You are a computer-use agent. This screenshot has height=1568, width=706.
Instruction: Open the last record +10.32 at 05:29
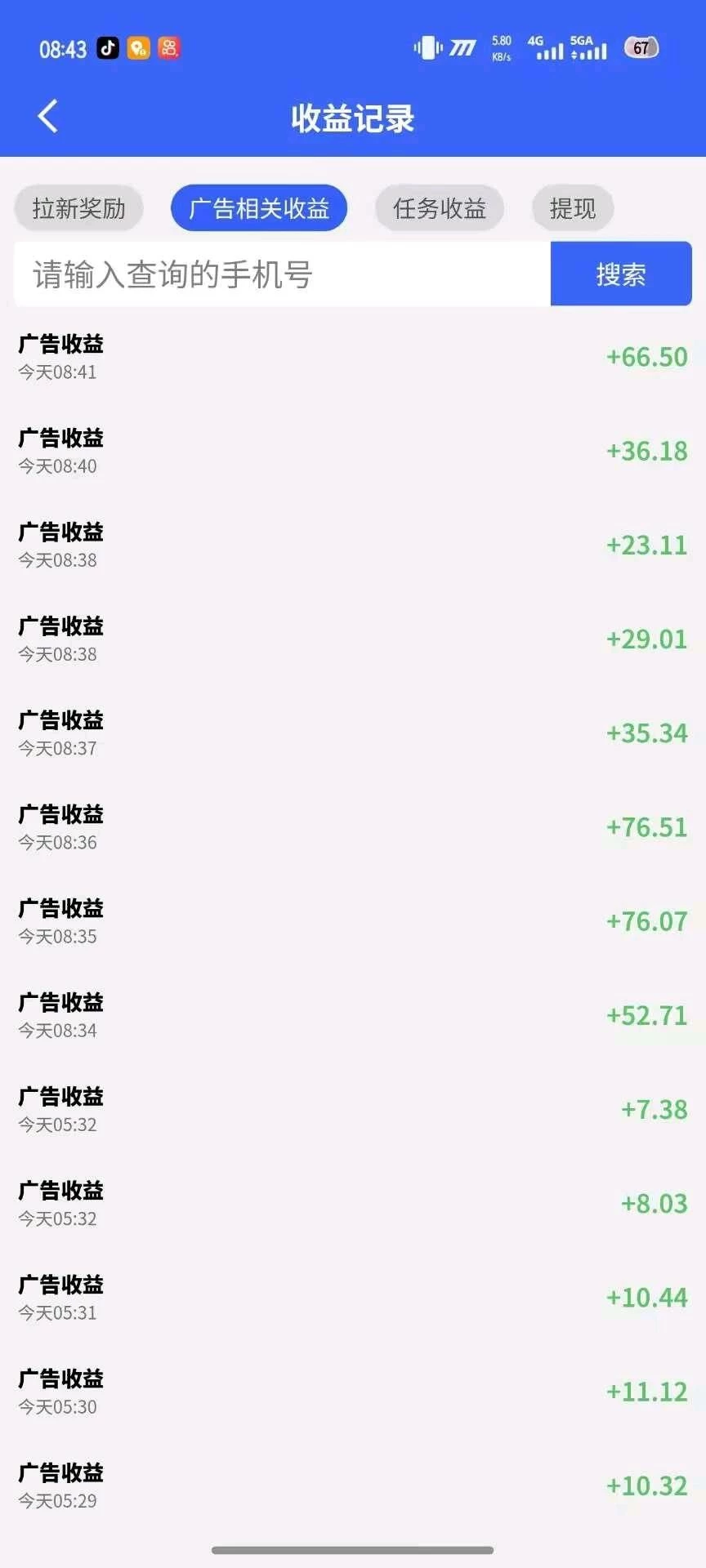tap(351, 1486)
